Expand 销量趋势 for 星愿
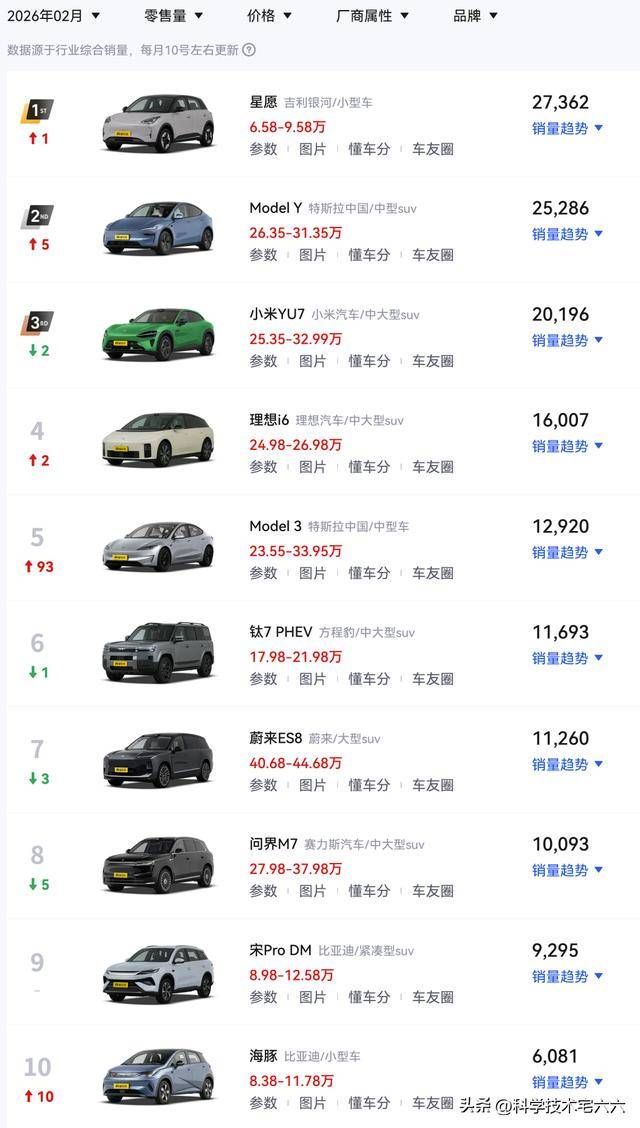Screen dimensions: 640x1128 click(567, 128)
